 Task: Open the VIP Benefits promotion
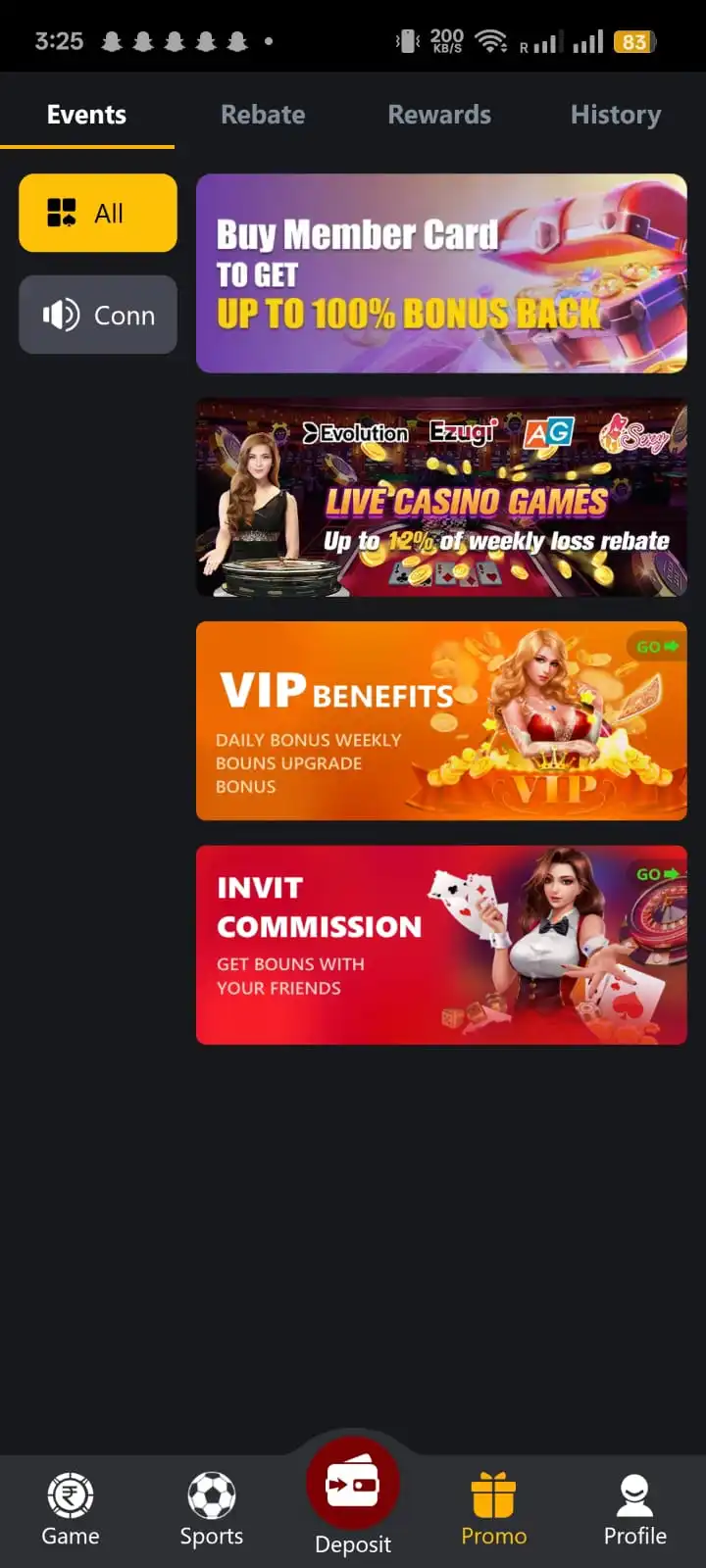[x=441, y=720]
